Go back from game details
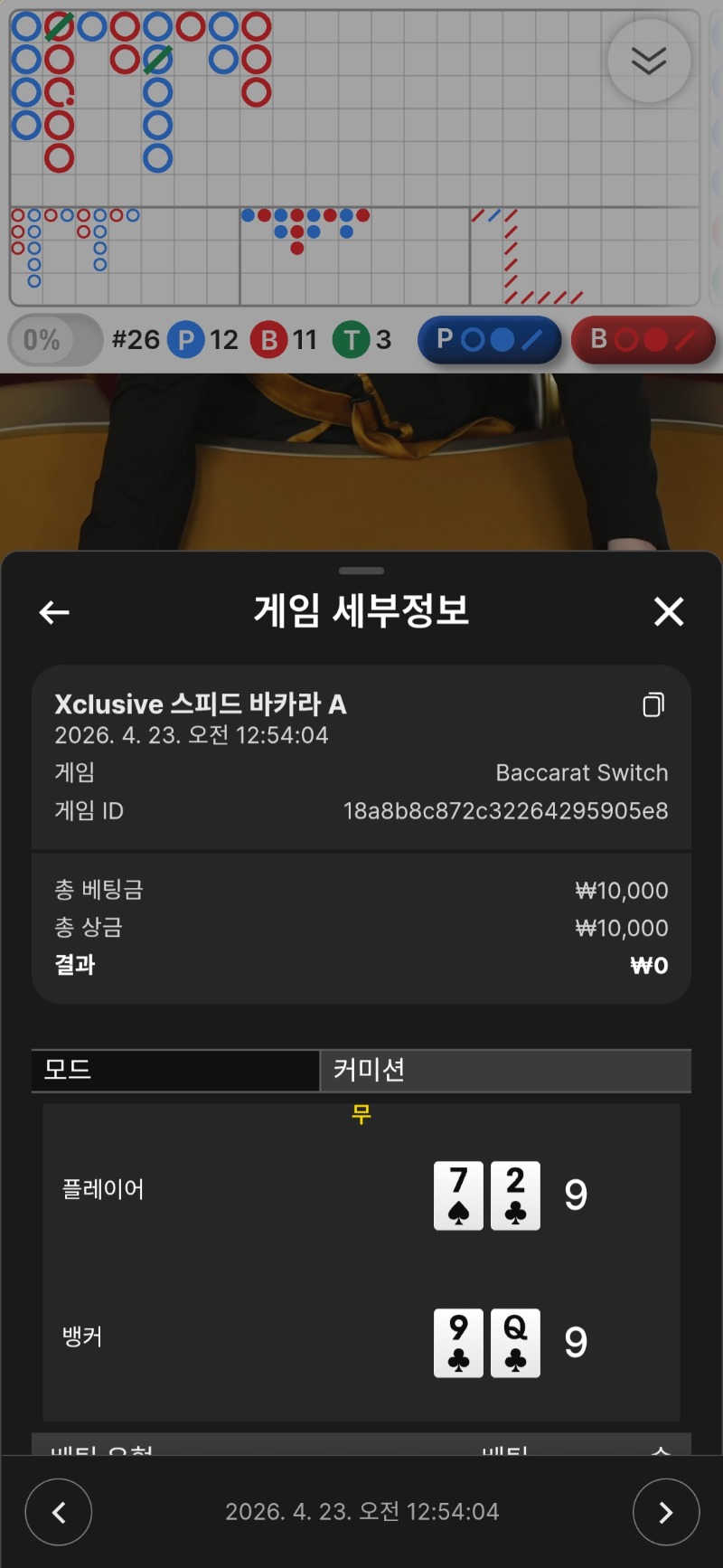This screenshot has height=1568, width=723. tap(54, 612)
